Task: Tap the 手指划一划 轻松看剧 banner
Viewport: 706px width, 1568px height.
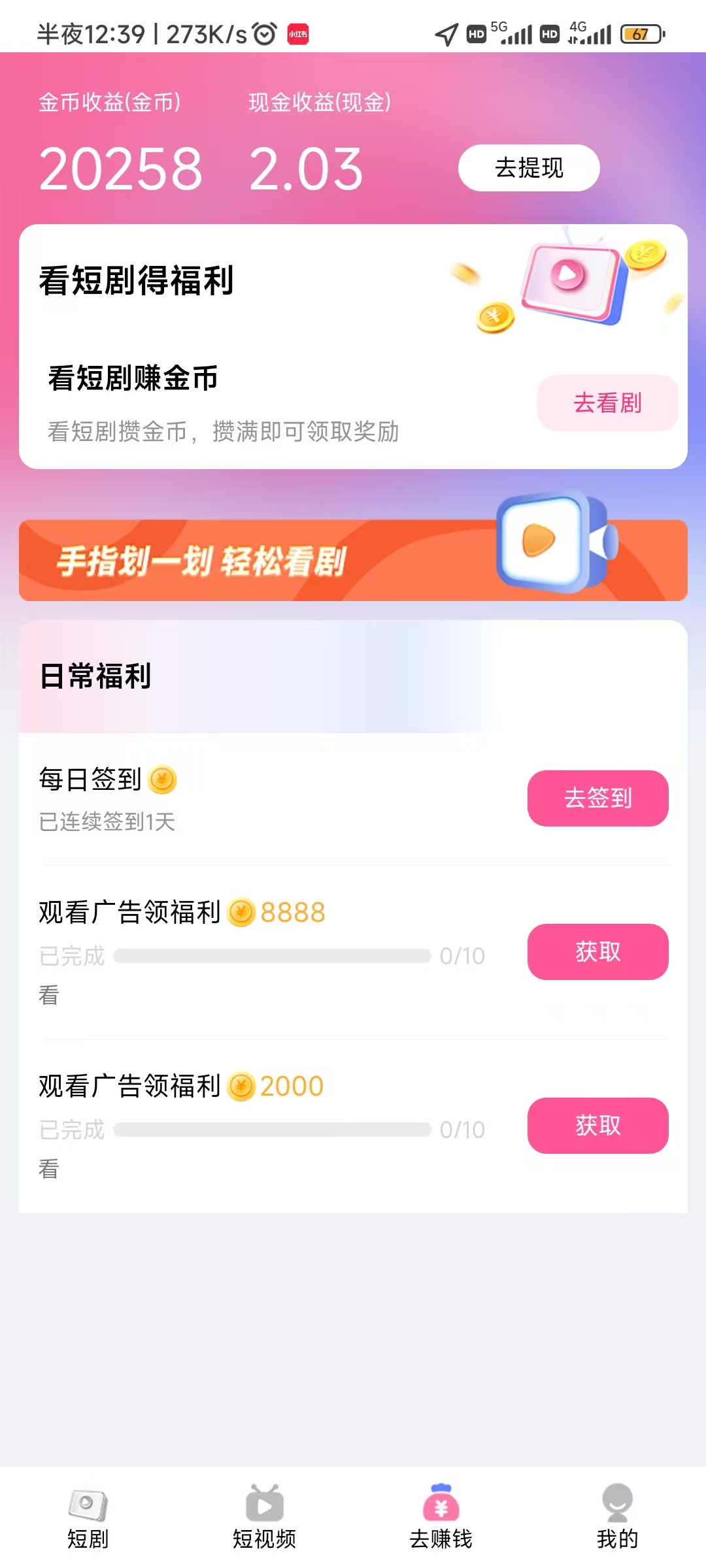Action: [261, 559]
